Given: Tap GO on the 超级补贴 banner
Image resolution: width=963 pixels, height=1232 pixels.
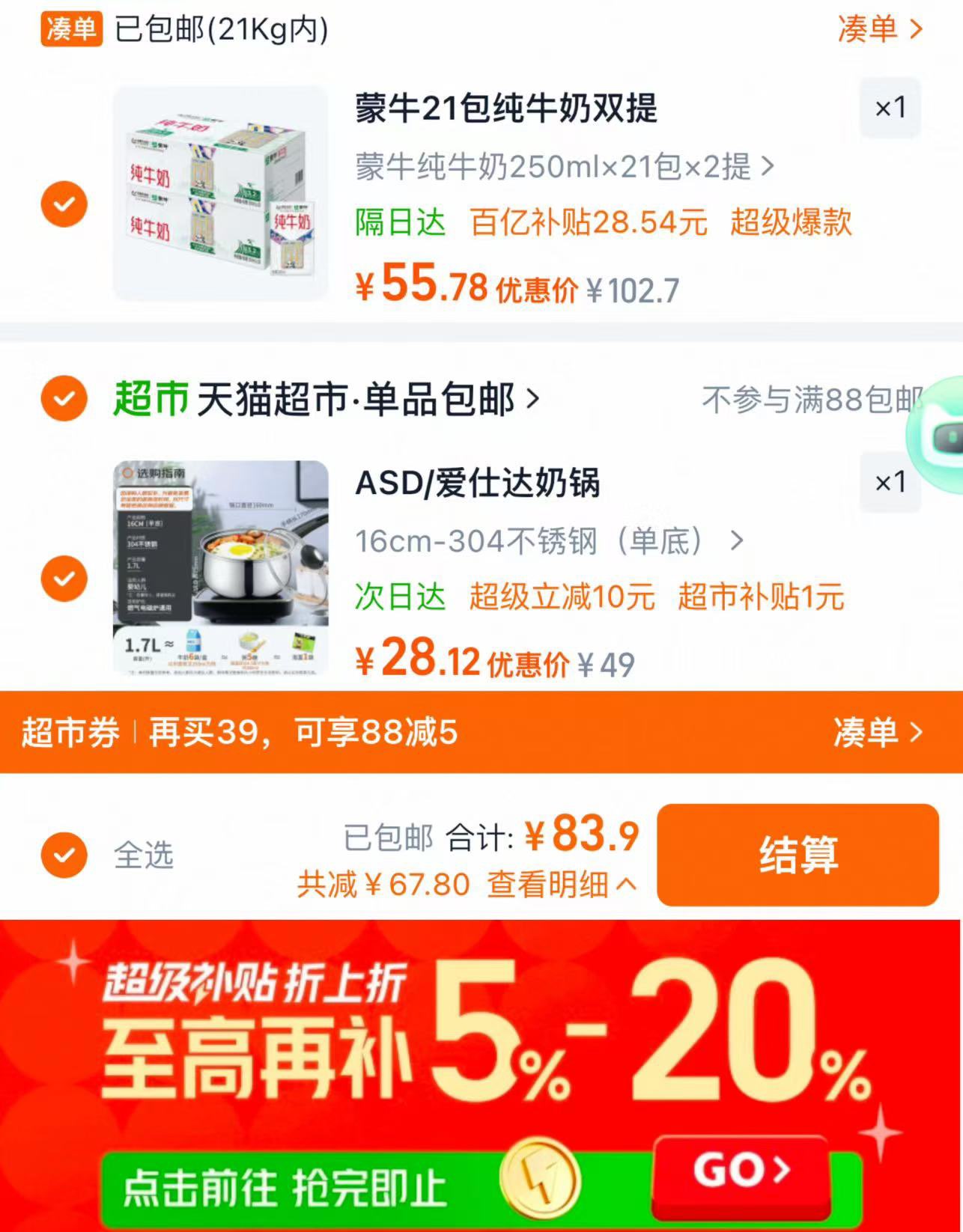Looking at the screenshot, I should [x=741, y=1170].
